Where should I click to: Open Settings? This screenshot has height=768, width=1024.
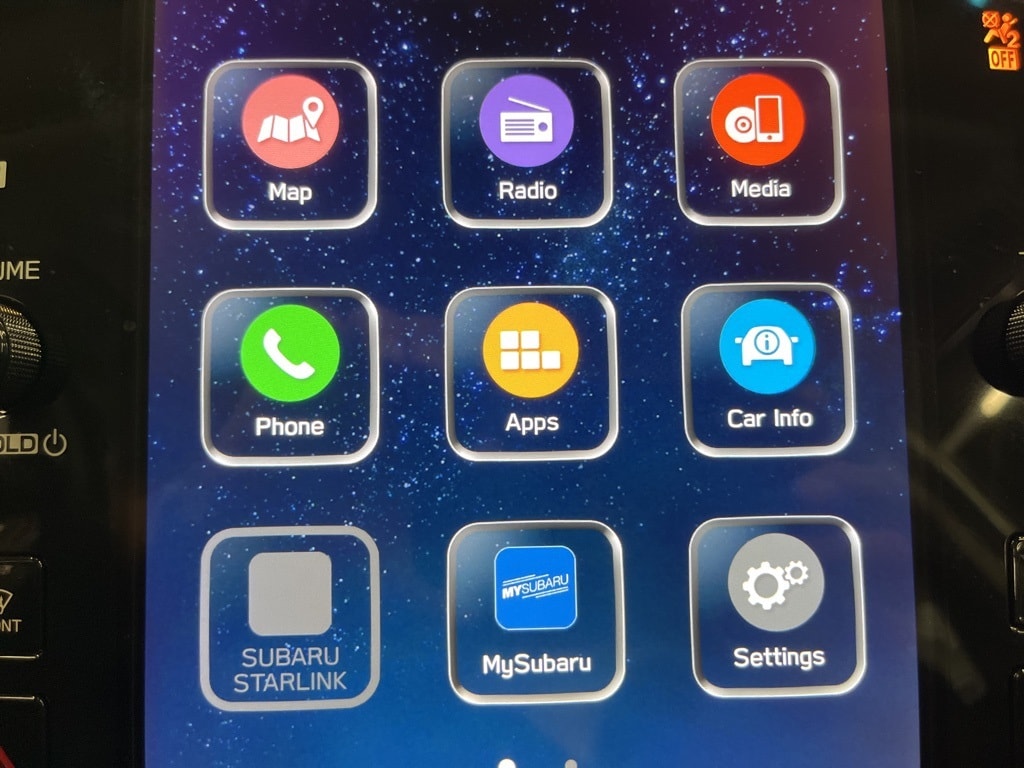777,604
